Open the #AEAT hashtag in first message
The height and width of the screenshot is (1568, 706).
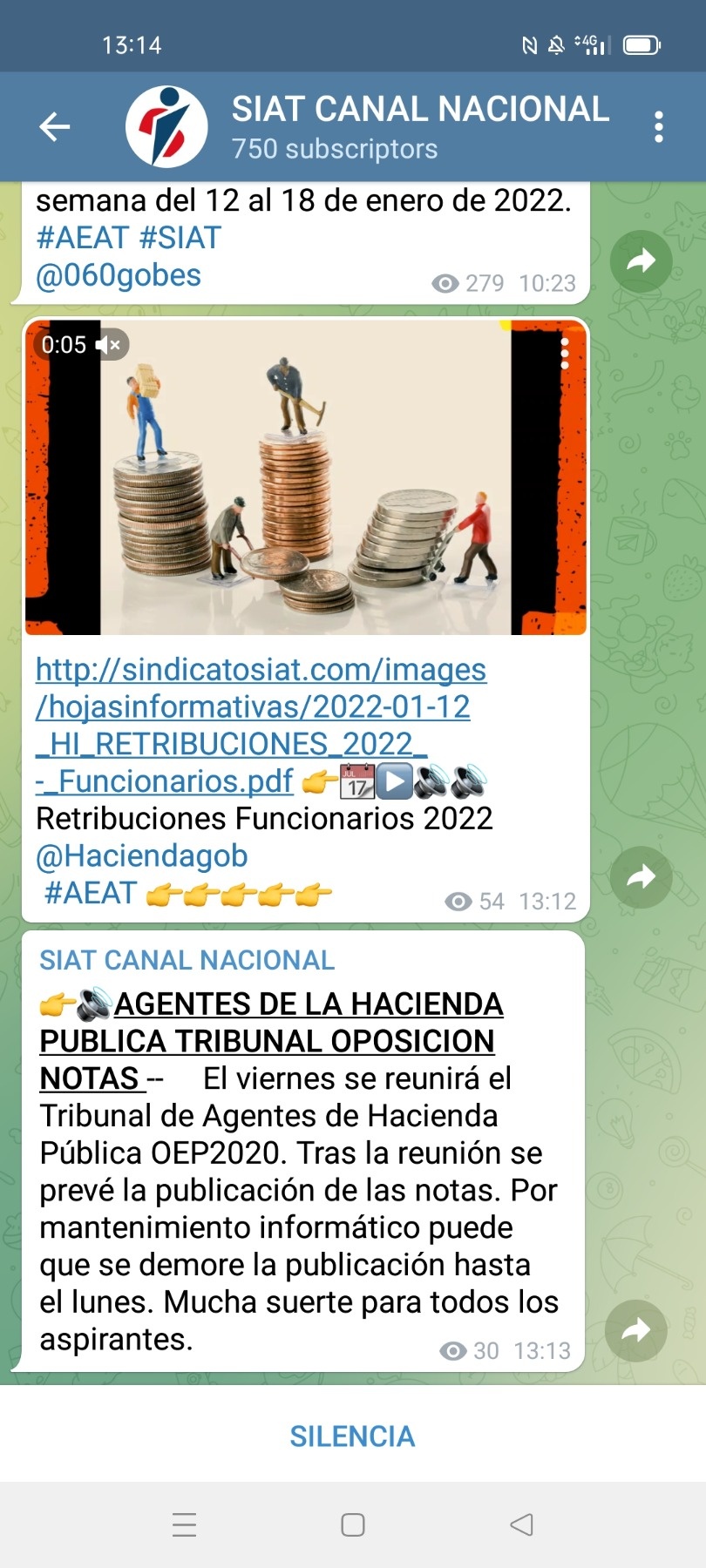pyautogui.click(x=83, y=238)
